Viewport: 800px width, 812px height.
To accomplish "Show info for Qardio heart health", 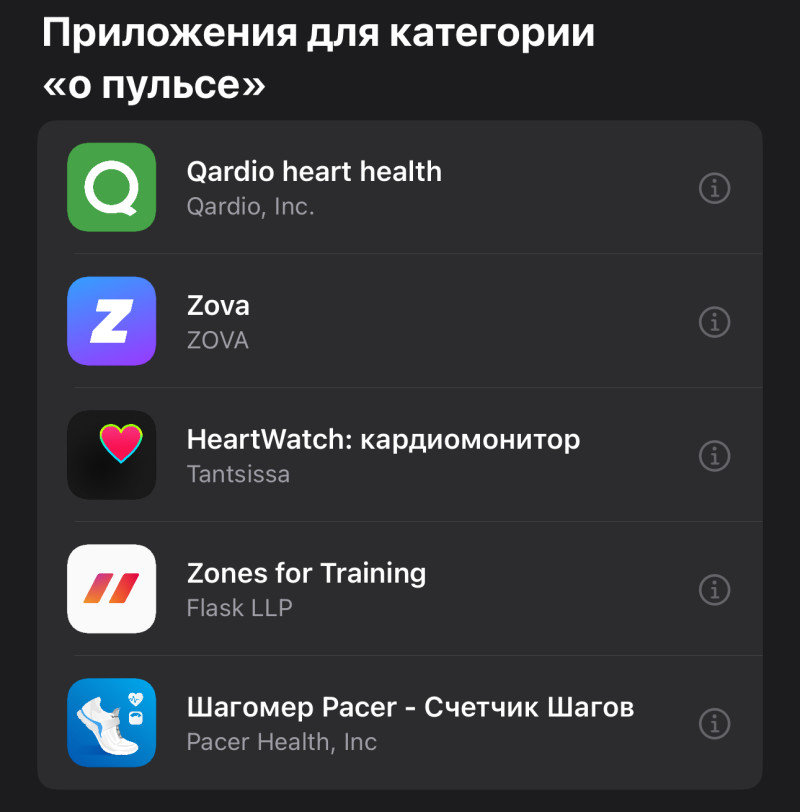I will (x=714, y=188).
